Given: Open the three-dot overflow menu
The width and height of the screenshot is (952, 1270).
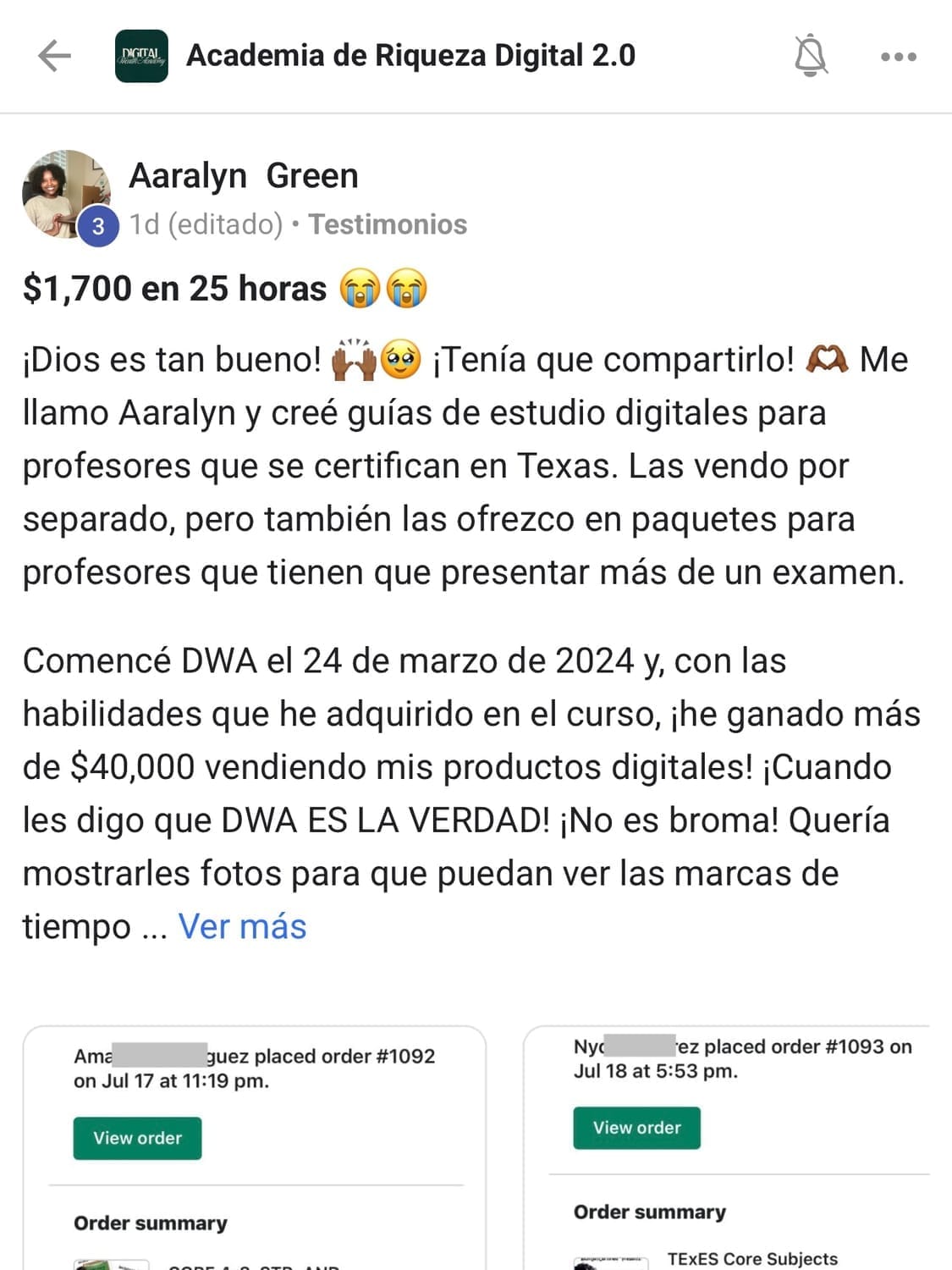Looking at the screenshot, I should (898, 57).
